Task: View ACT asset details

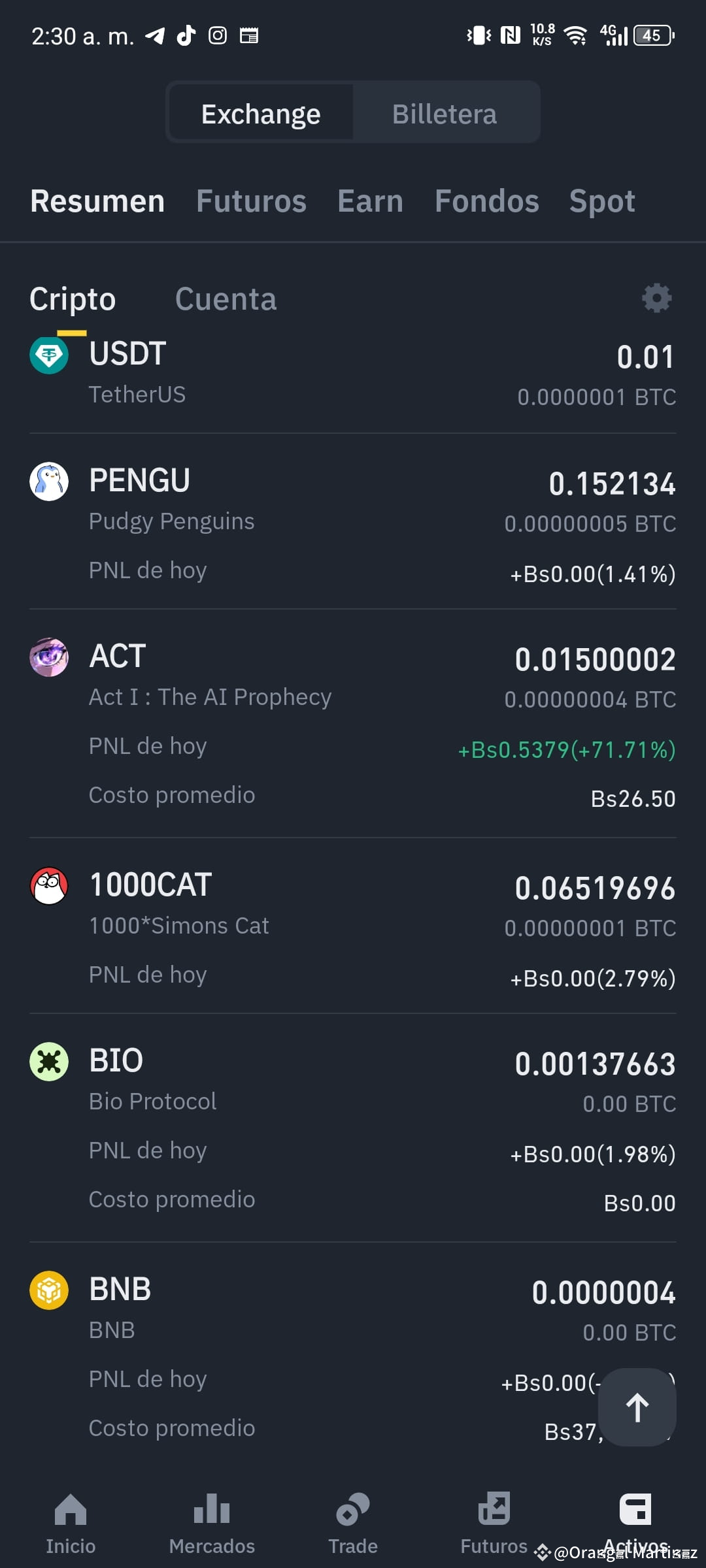Action: point(353,724)
